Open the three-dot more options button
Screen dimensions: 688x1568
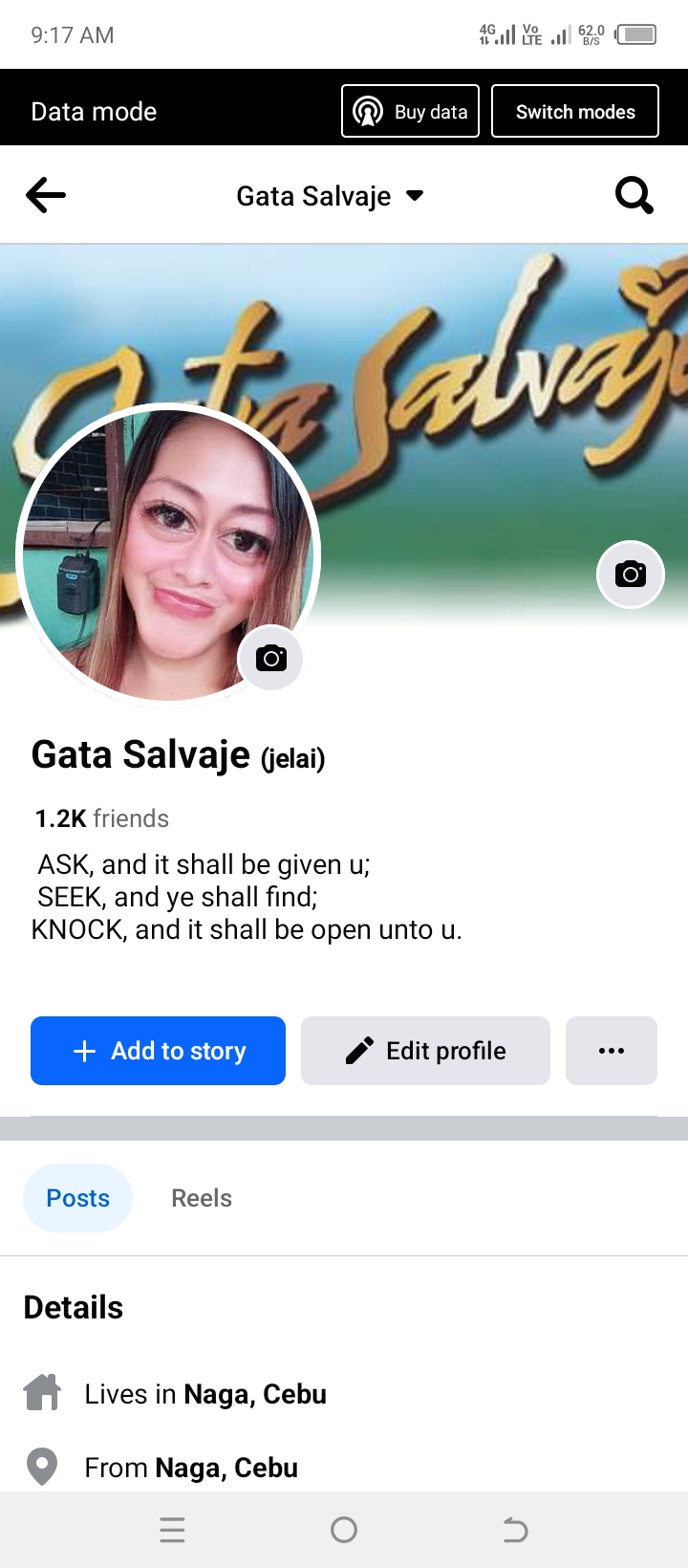click(612, 1051)
